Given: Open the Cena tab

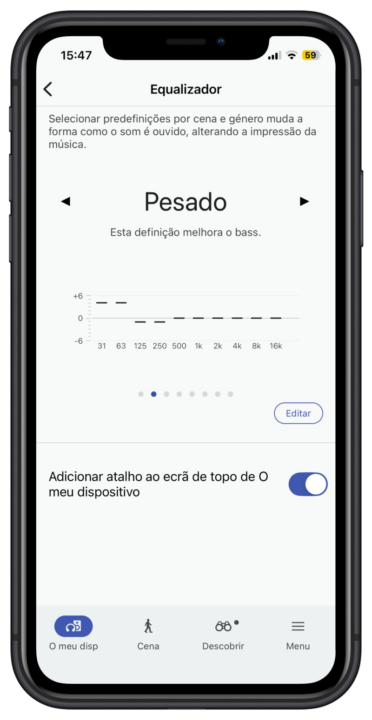Looking at the screenshot, I should coord(148,633).
